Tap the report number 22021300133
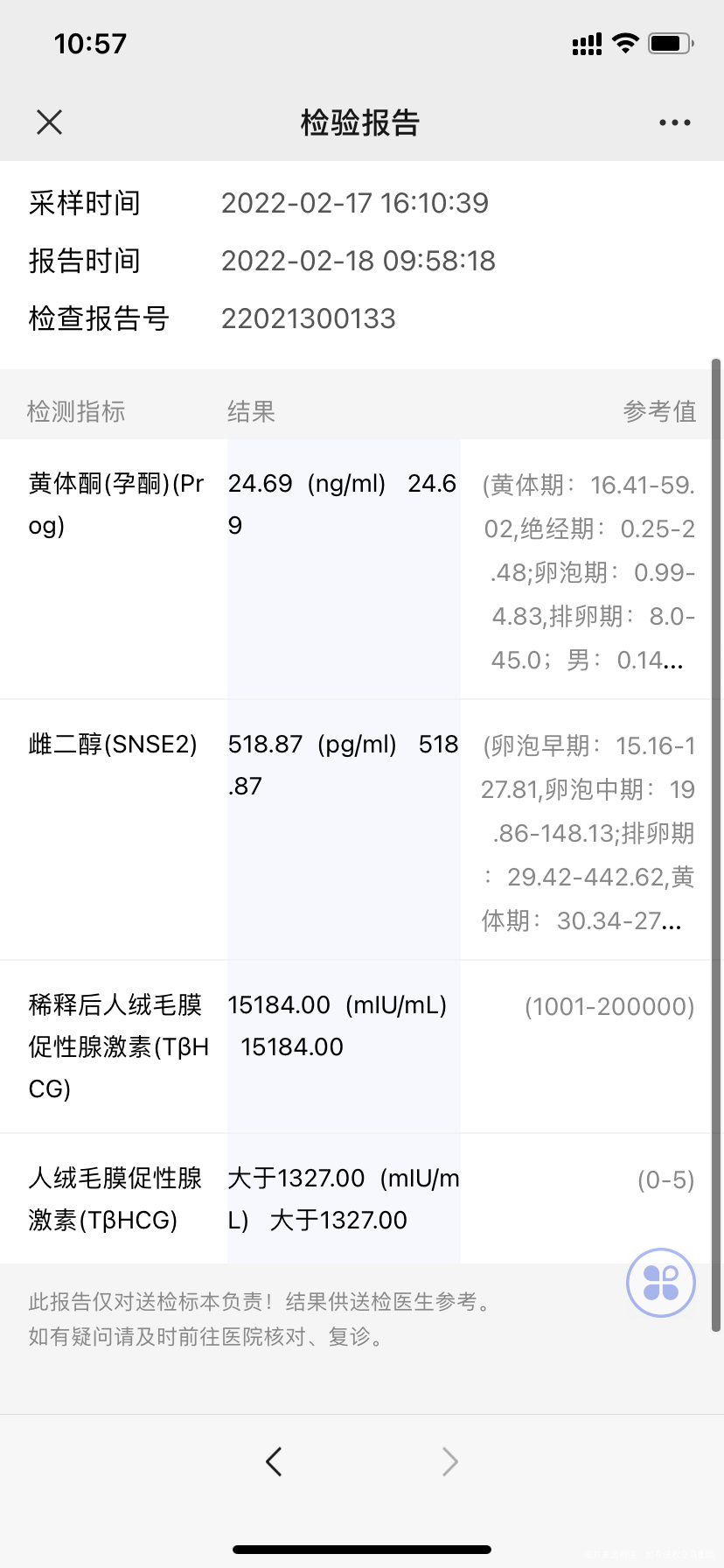Image resolution: width=724 pixels, height=1568 pixels. [310, 318]
